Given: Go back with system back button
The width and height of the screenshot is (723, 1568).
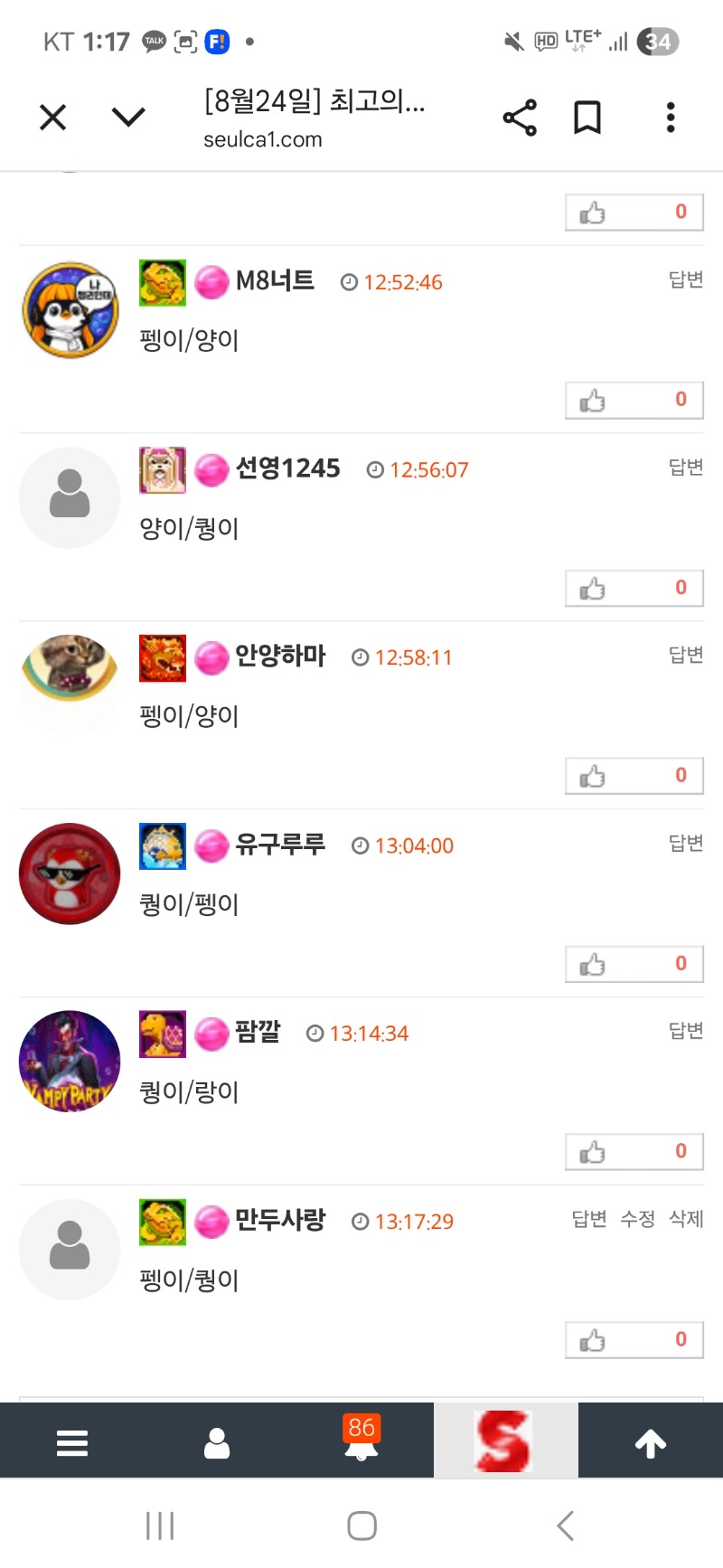Looking at the screenshot, I should [x=566, y=1525].
